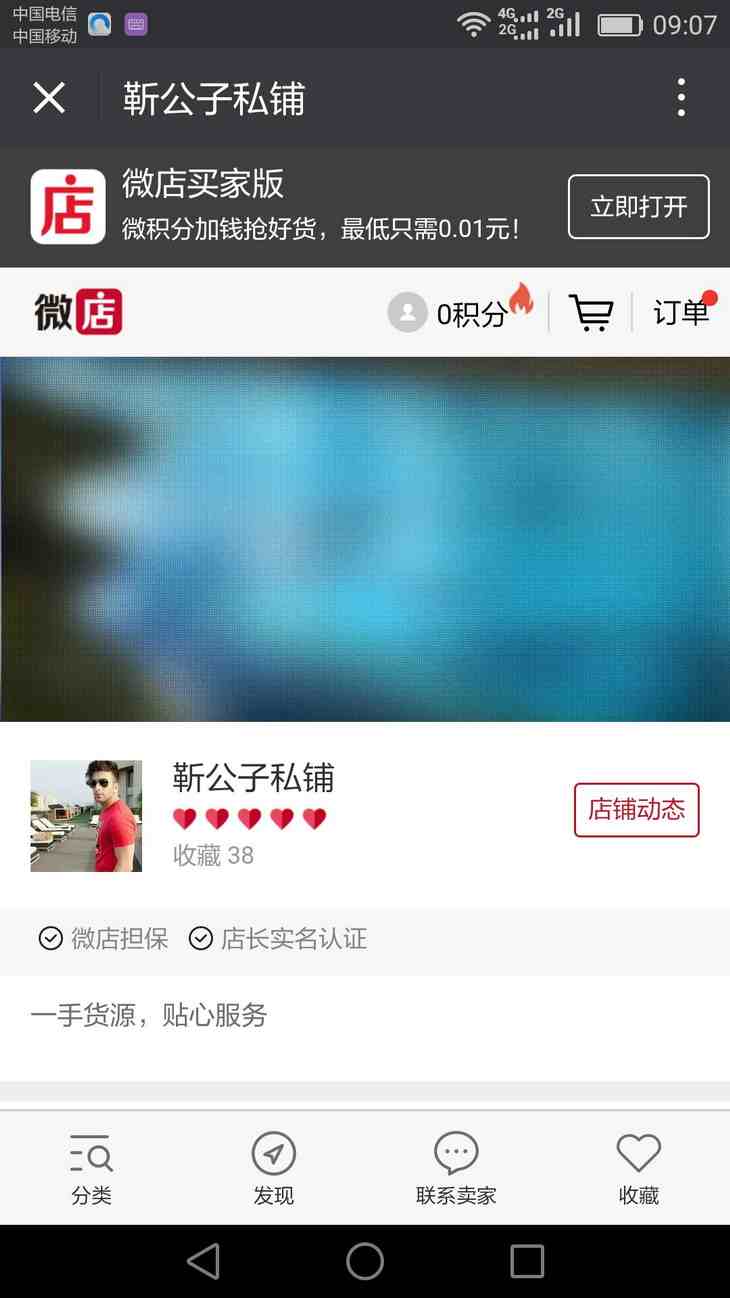Open the three-dot overflow menu
The height and width of the screenshot is (1298, 730).
(x=681, y=98)
